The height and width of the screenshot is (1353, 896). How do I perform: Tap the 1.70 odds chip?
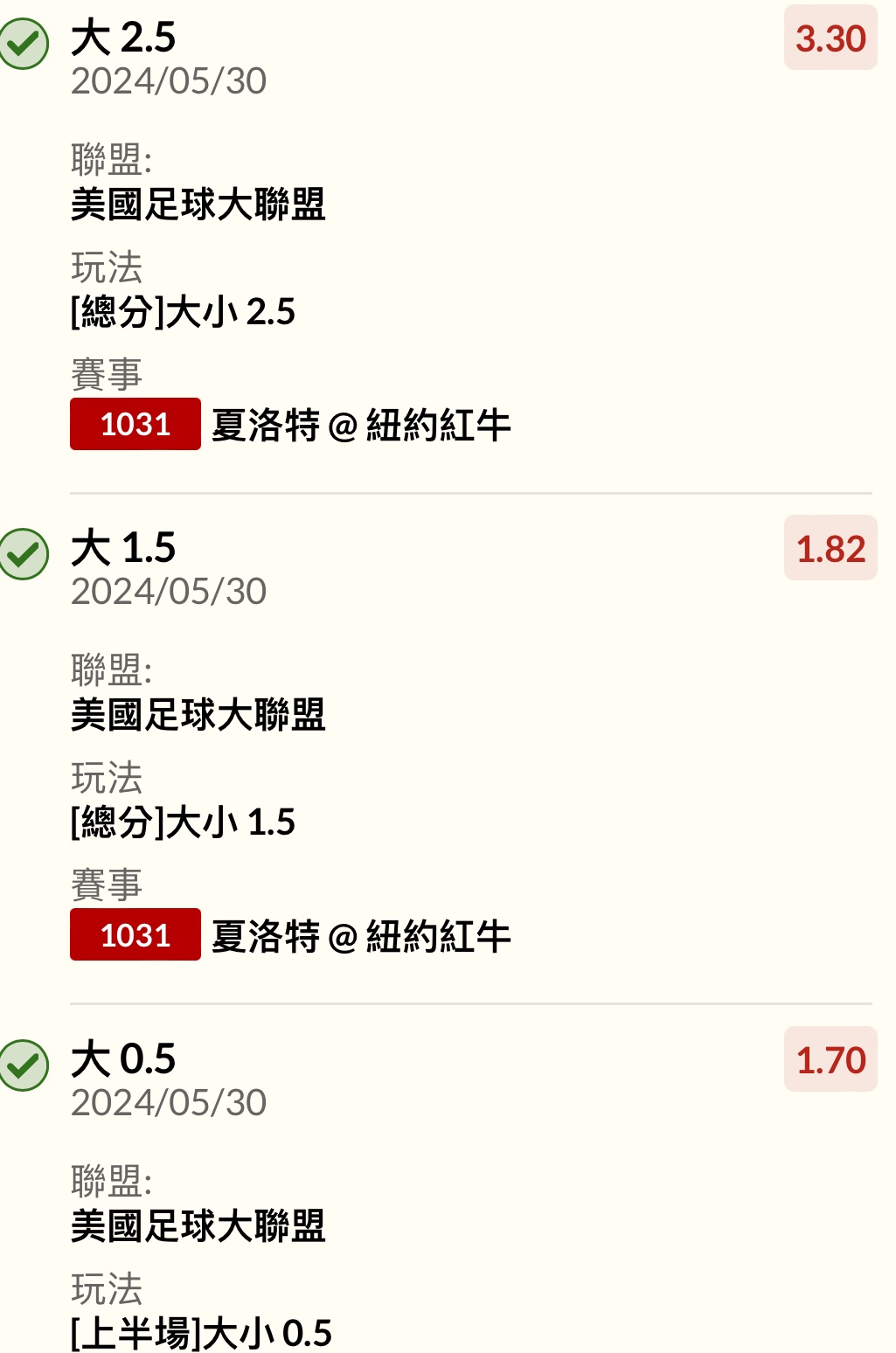(830, 1059)
